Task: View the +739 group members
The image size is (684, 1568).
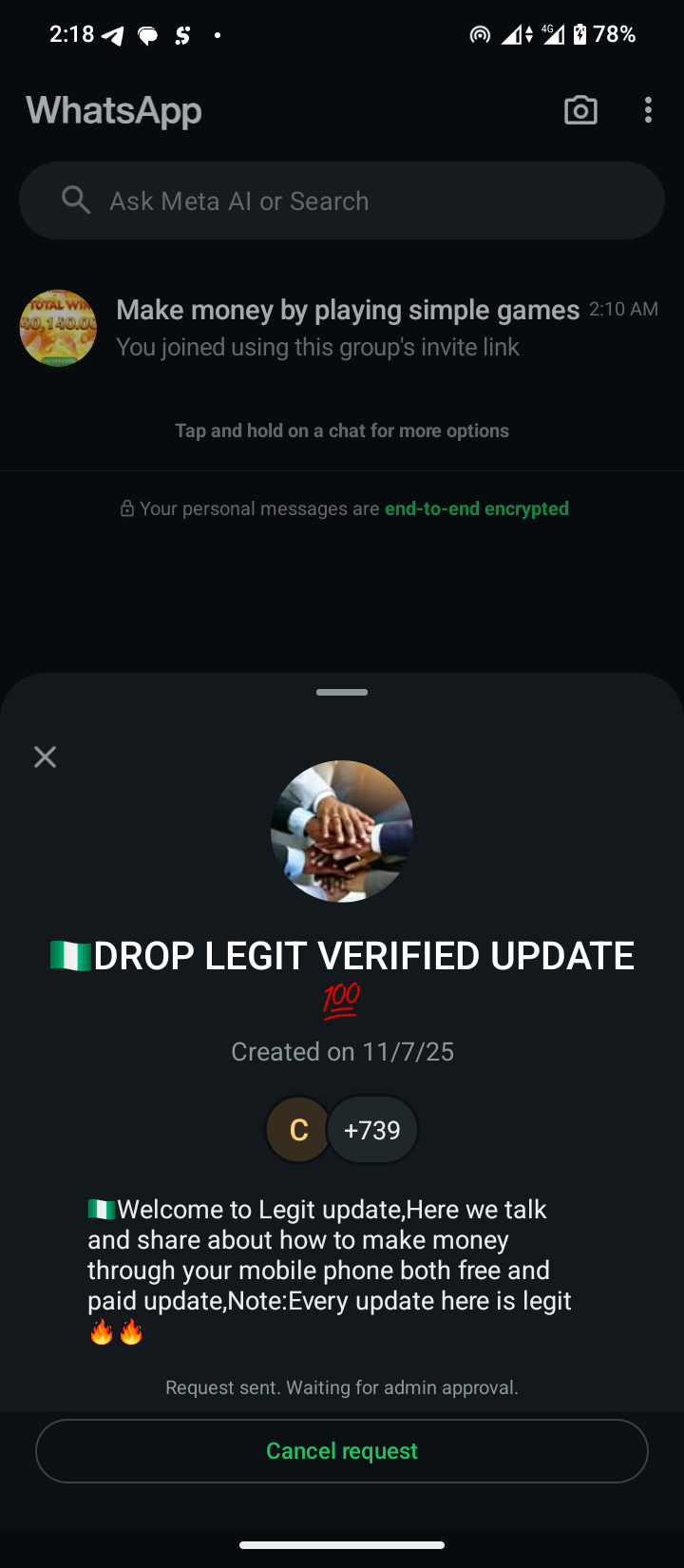Action: pos(371,1130)
